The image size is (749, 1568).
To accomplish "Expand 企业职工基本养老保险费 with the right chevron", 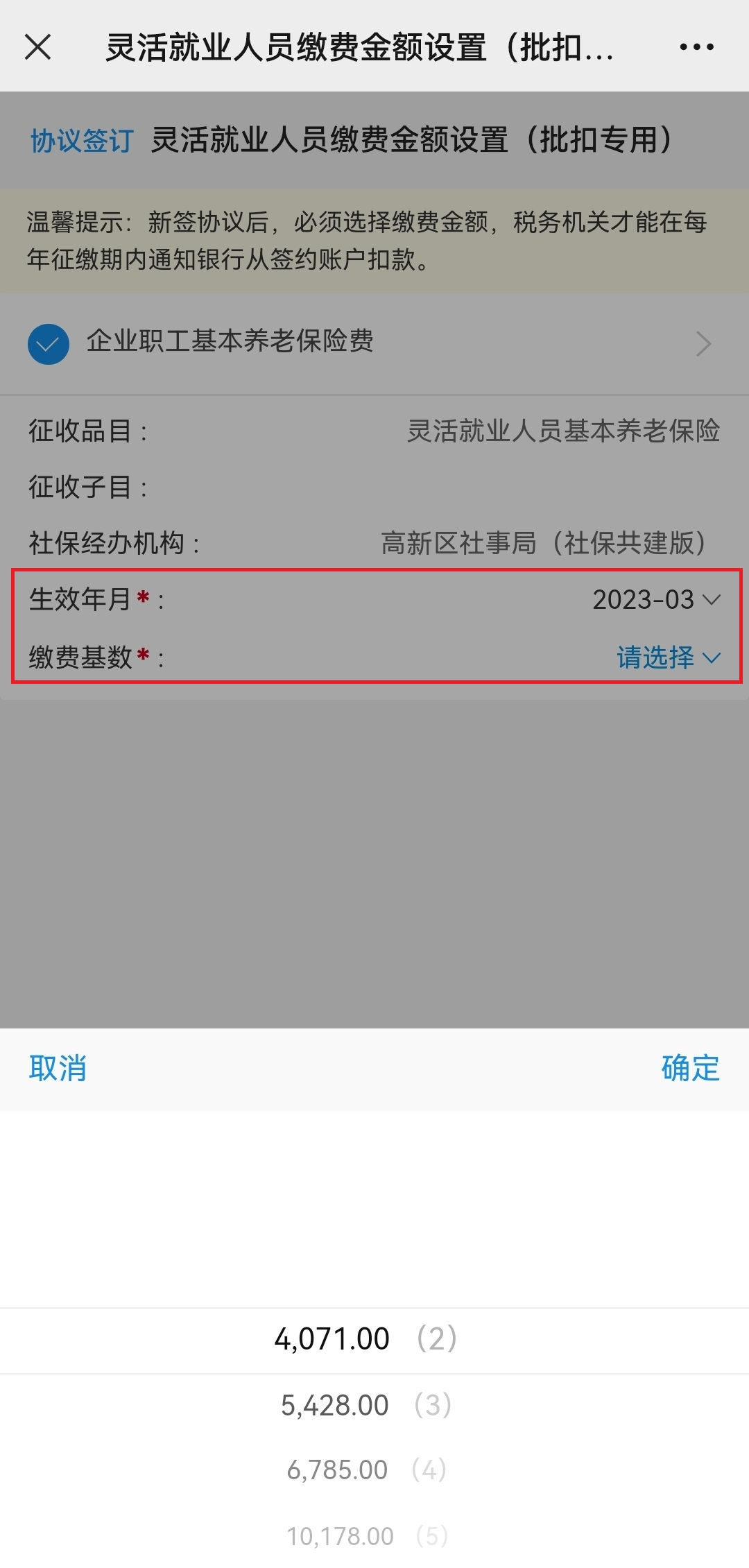I will [x=703, y=344].
